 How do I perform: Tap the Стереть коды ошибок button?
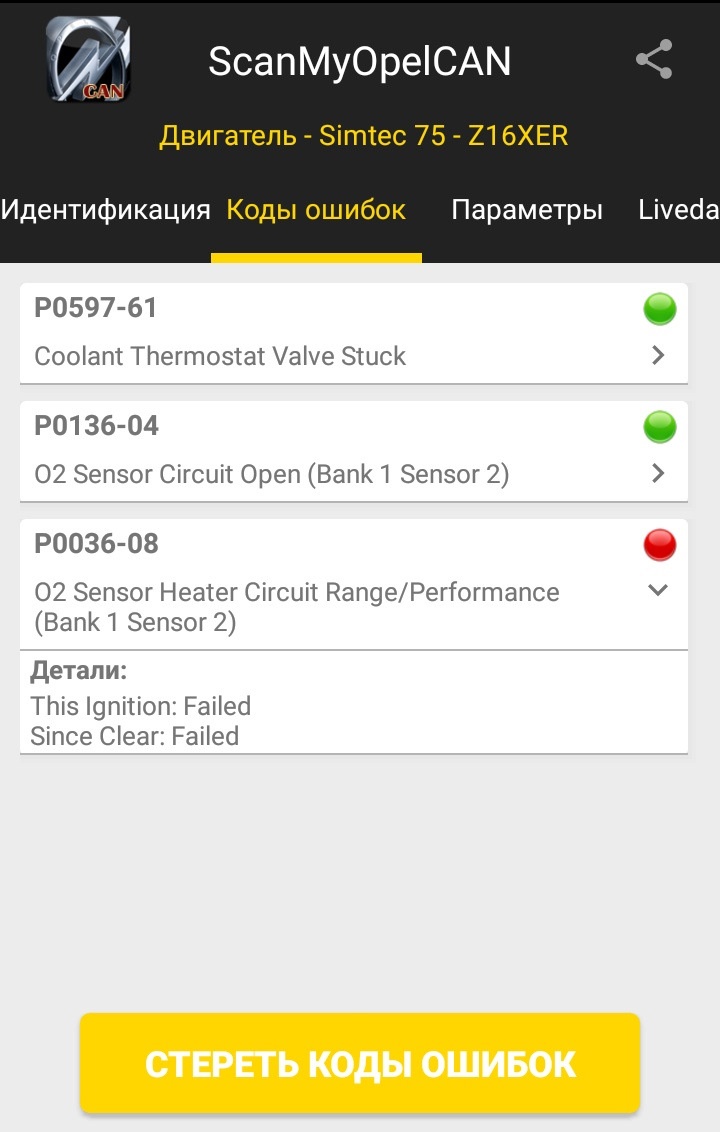pyautogui.click(x=360, y=1063)
